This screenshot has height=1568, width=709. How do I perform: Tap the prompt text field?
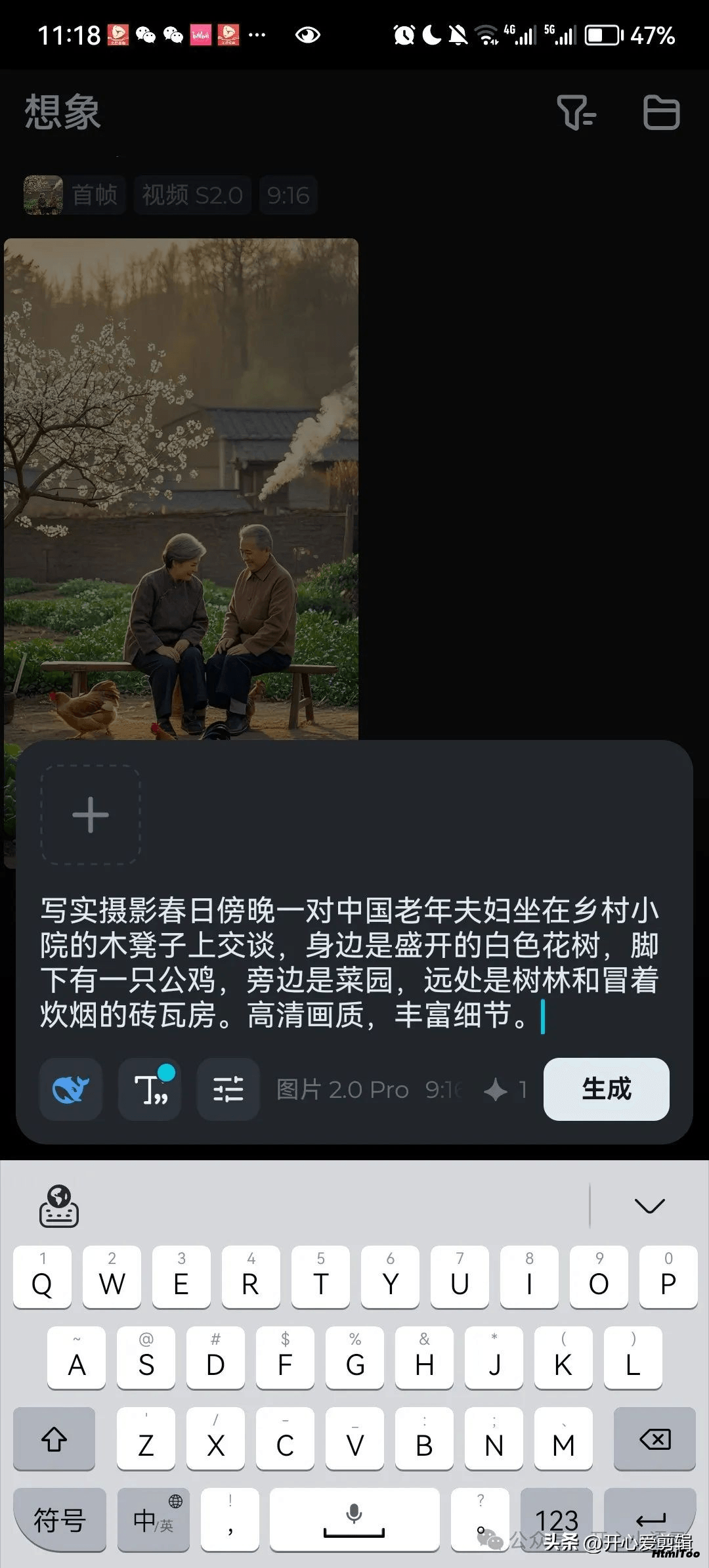point(349,962)
